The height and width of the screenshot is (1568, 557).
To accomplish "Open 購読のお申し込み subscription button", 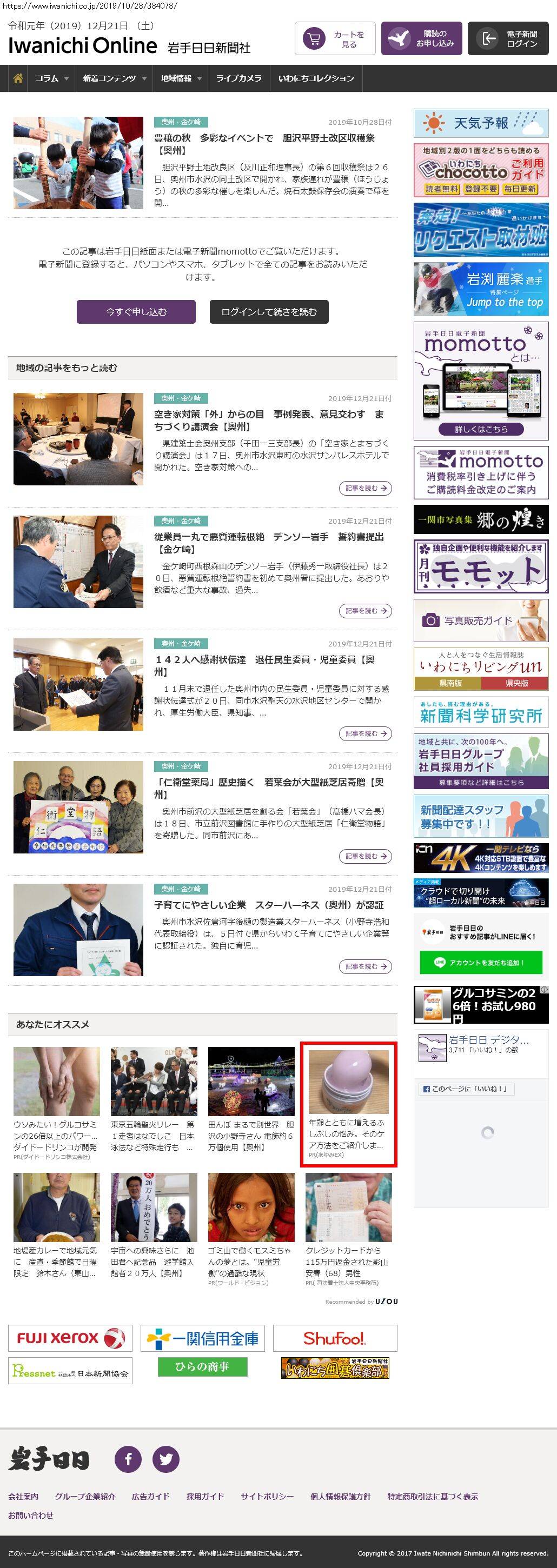I will 421,39.
